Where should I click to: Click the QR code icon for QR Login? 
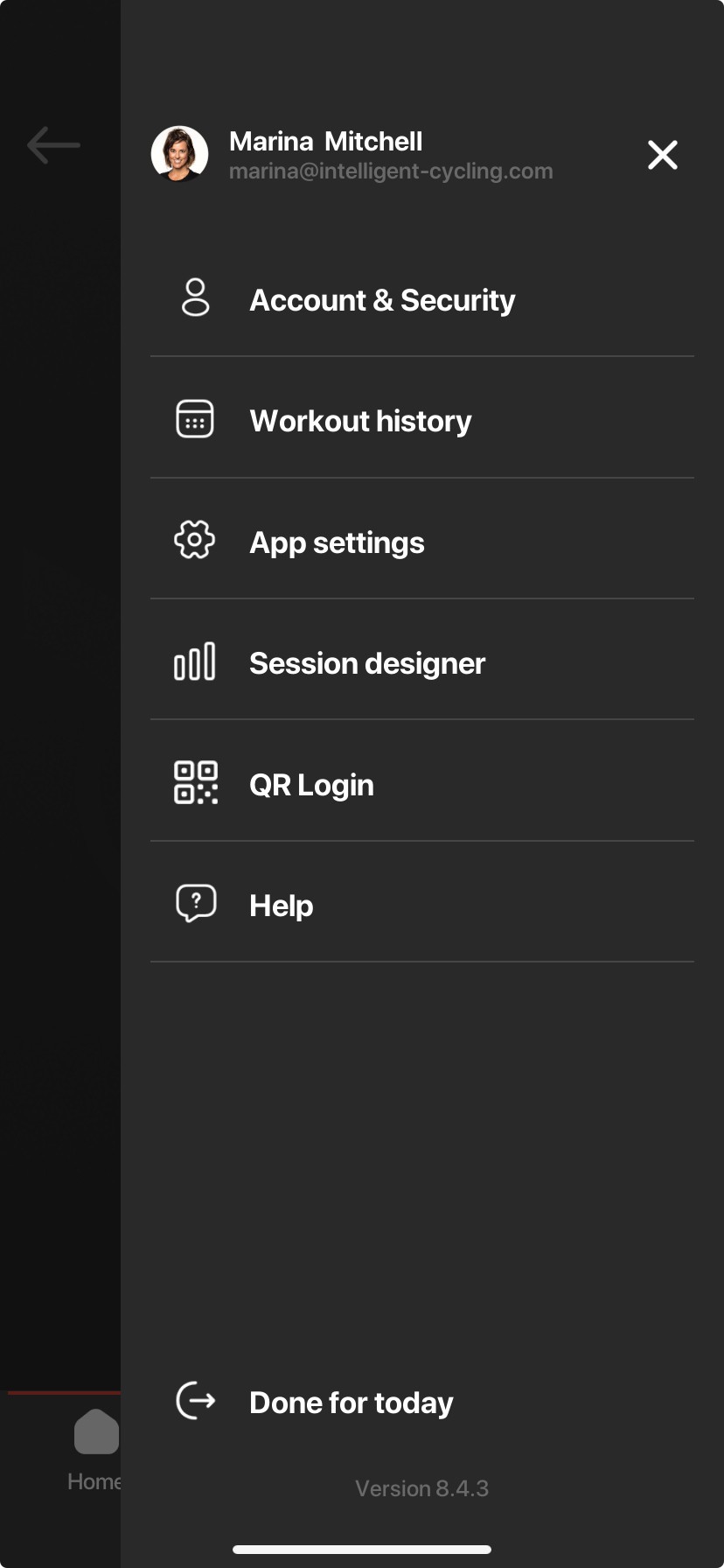(x=193, y=783)
